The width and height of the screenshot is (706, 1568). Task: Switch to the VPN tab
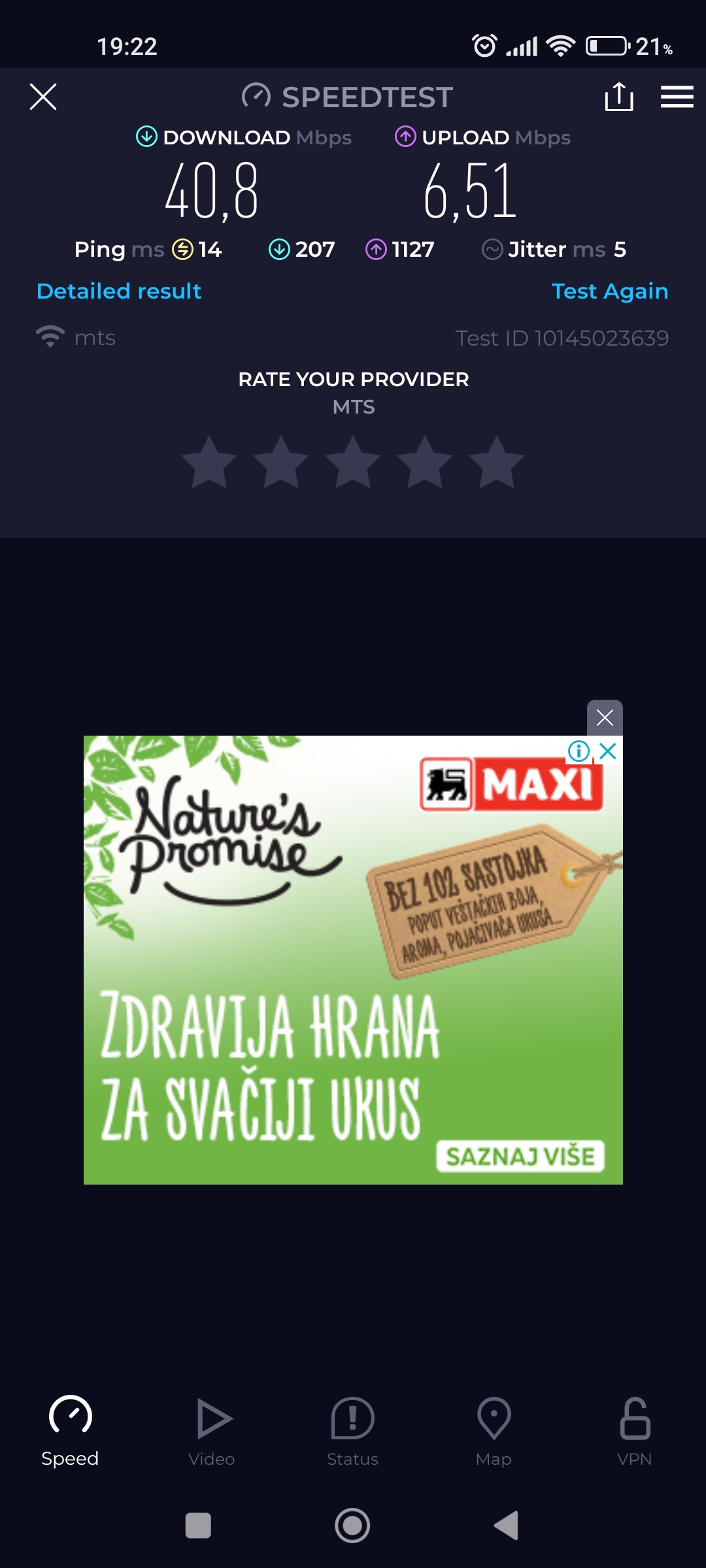point(635,1430)
